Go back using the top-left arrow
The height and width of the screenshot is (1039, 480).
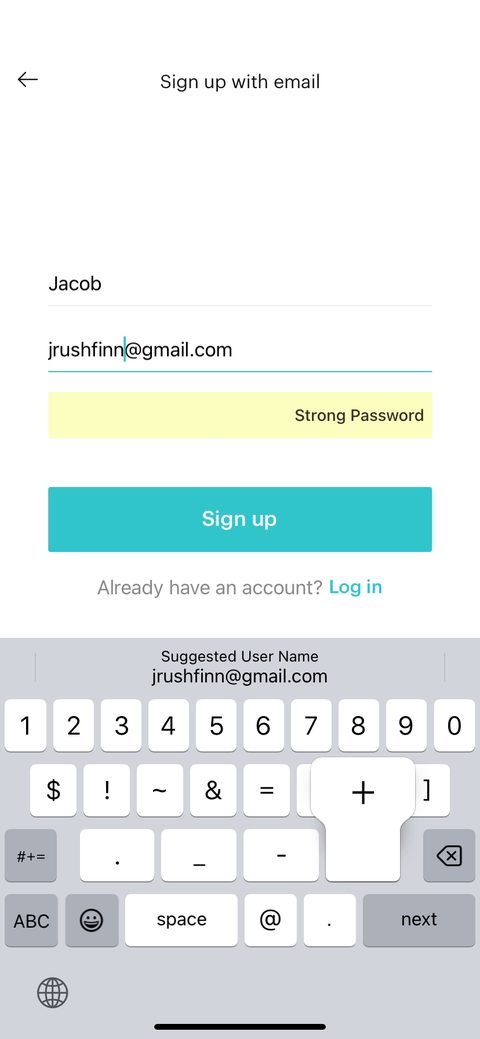pos(28,80)
